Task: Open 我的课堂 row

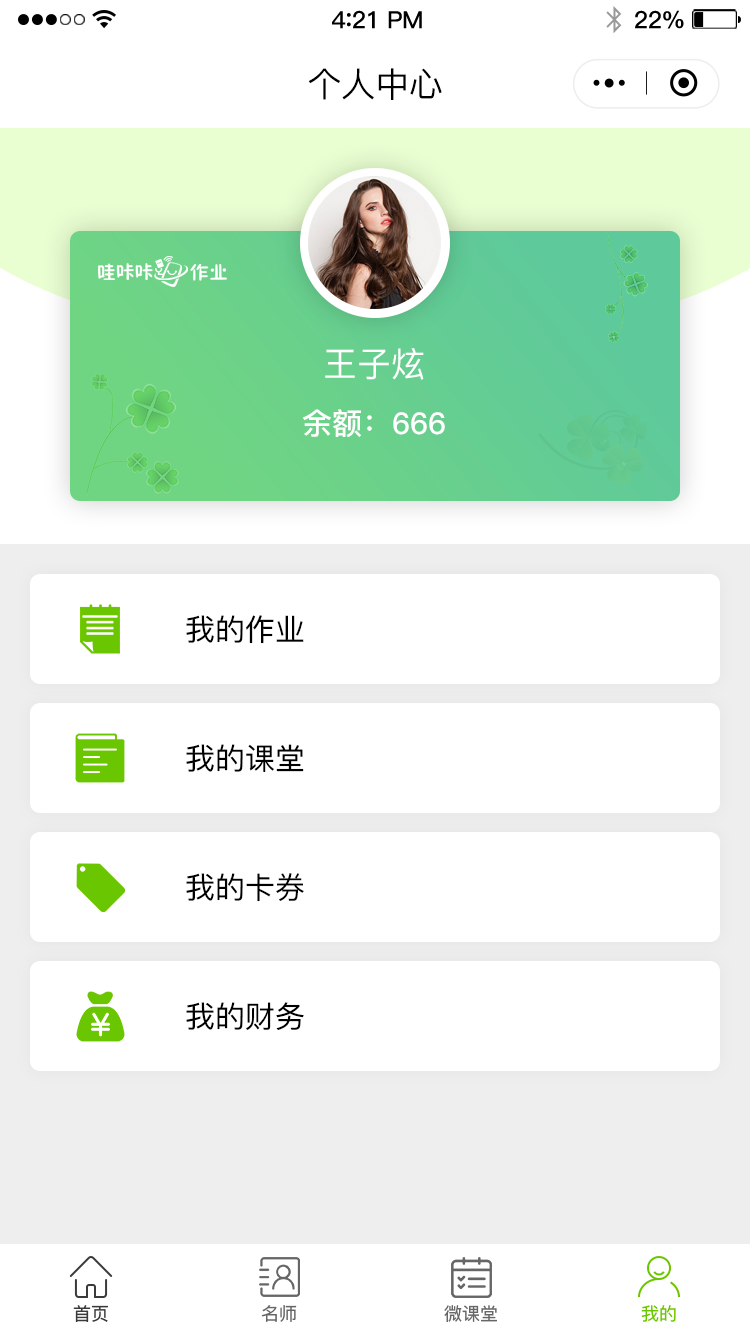Action: (x=375, y=758)
